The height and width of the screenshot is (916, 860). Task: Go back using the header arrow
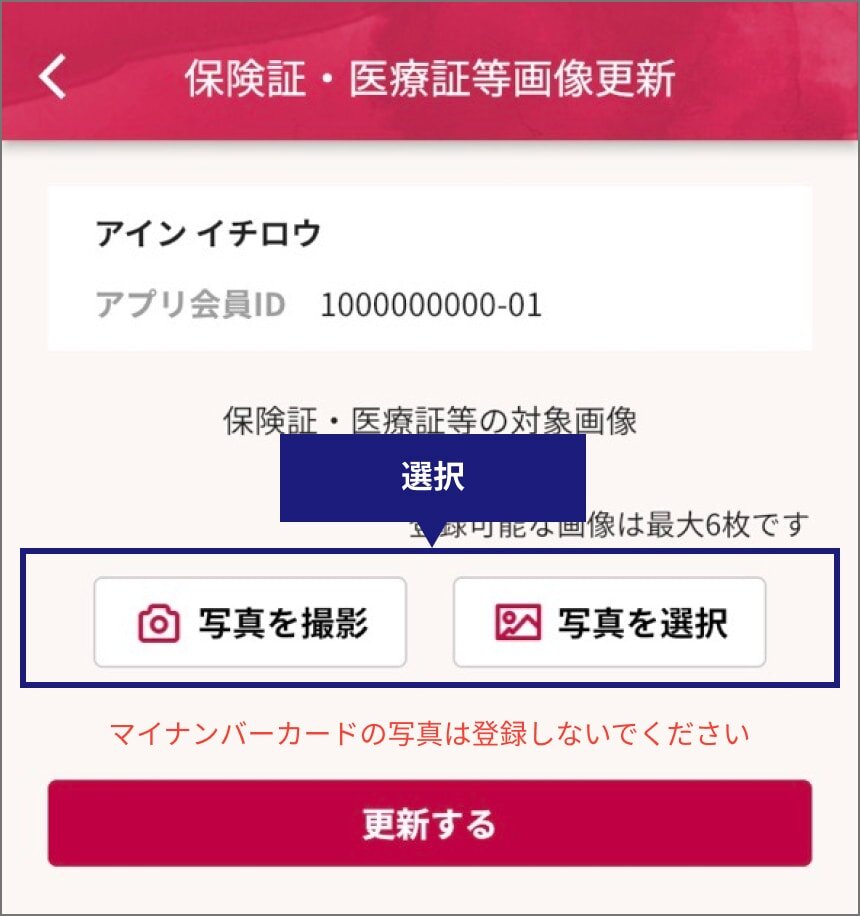(x=52, y=78)
